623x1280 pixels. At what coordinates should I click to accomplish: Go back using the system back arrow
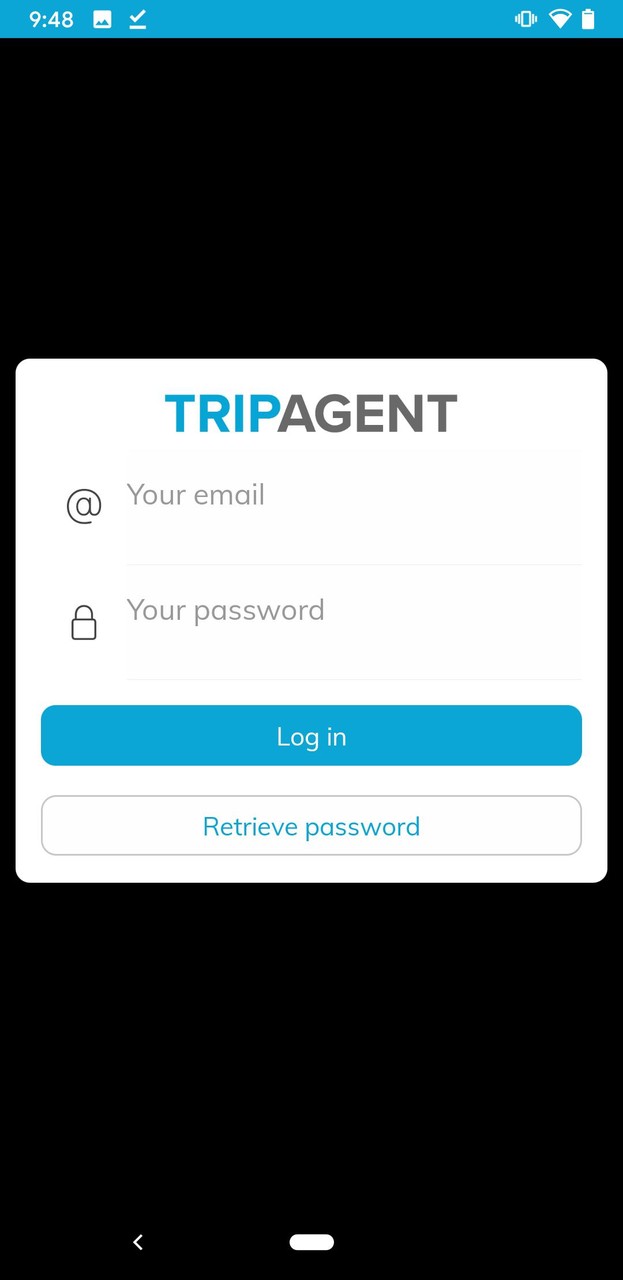click(138, 1242)
